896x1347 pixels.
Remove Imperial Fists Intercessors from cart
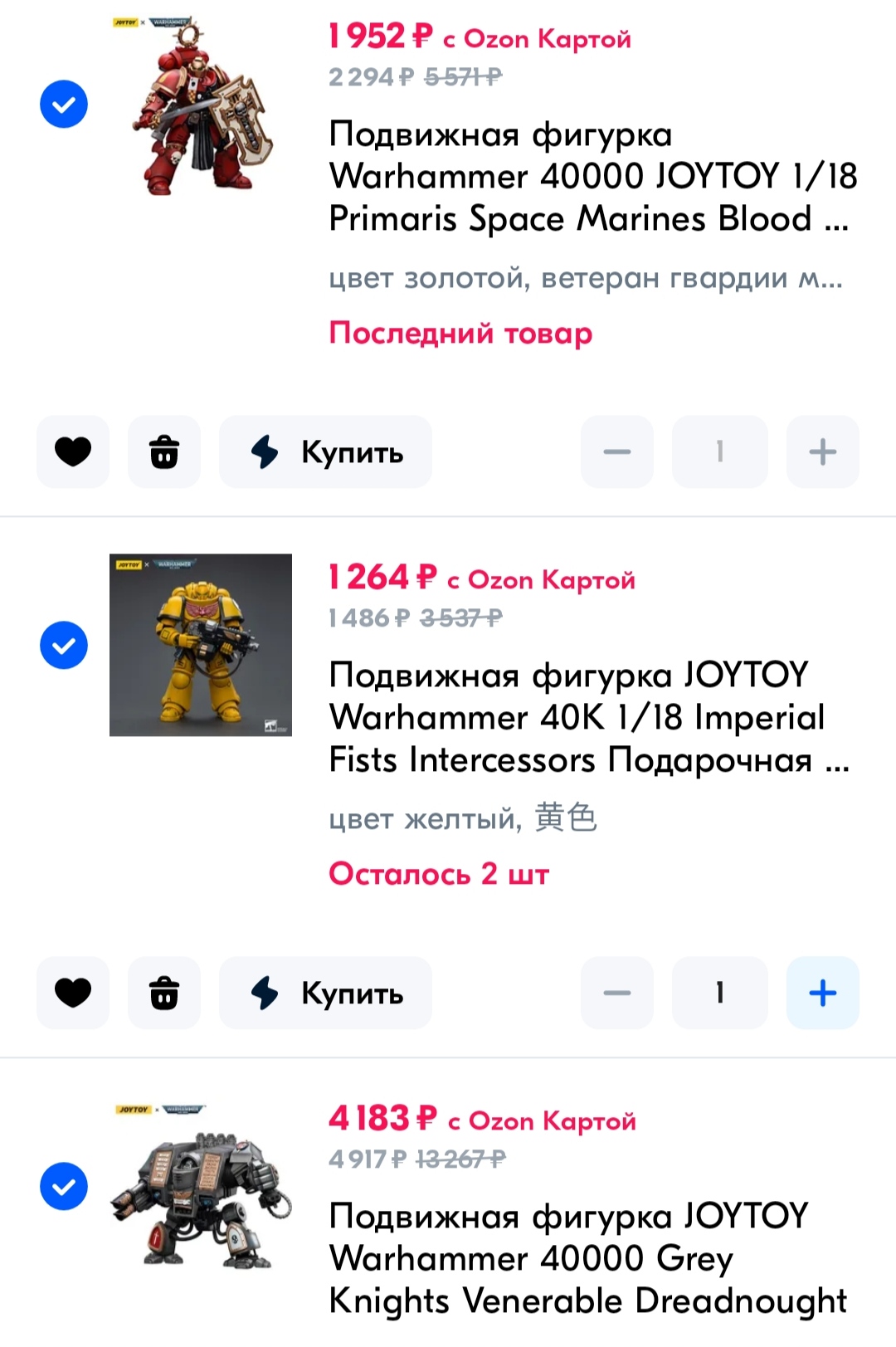(164, 993)
